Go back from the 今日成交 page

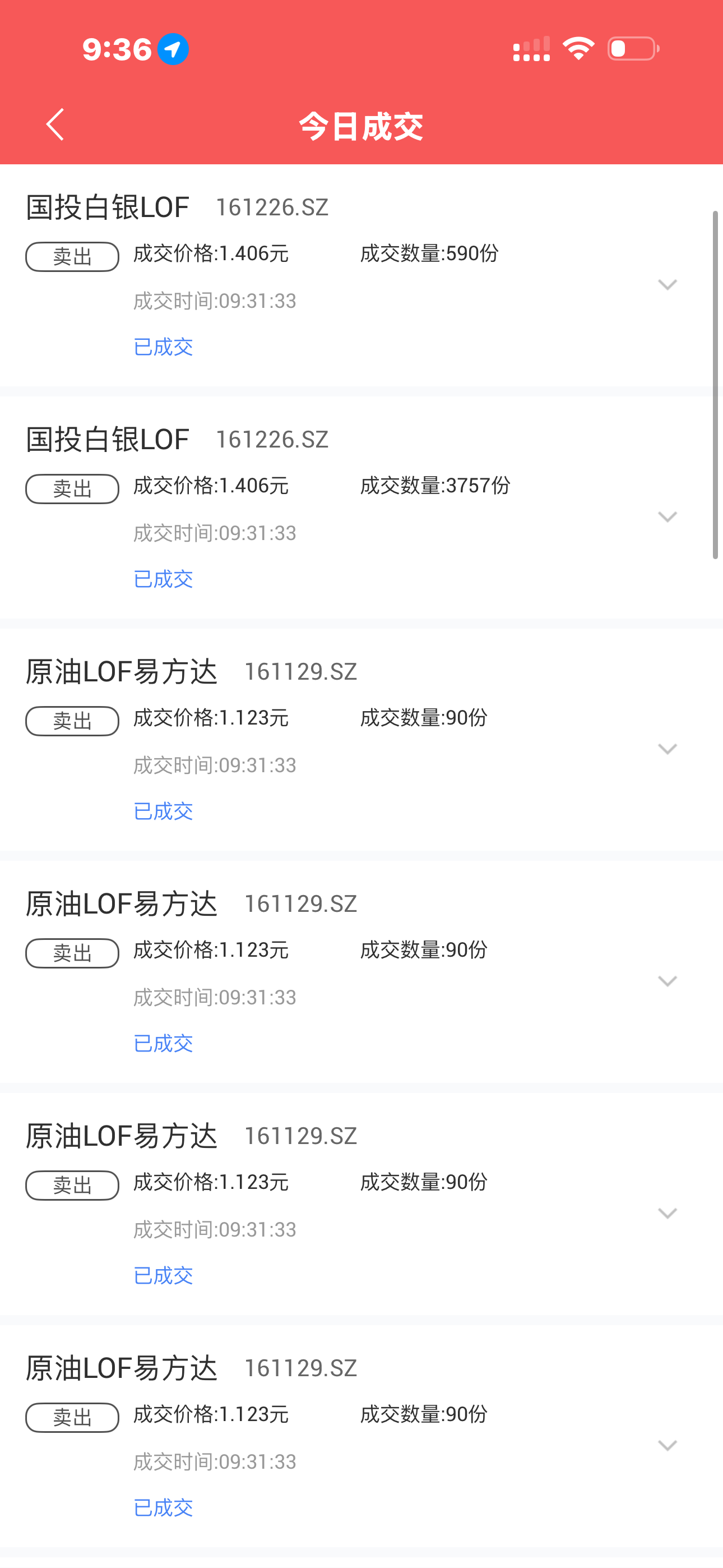[x=55, y=125]
